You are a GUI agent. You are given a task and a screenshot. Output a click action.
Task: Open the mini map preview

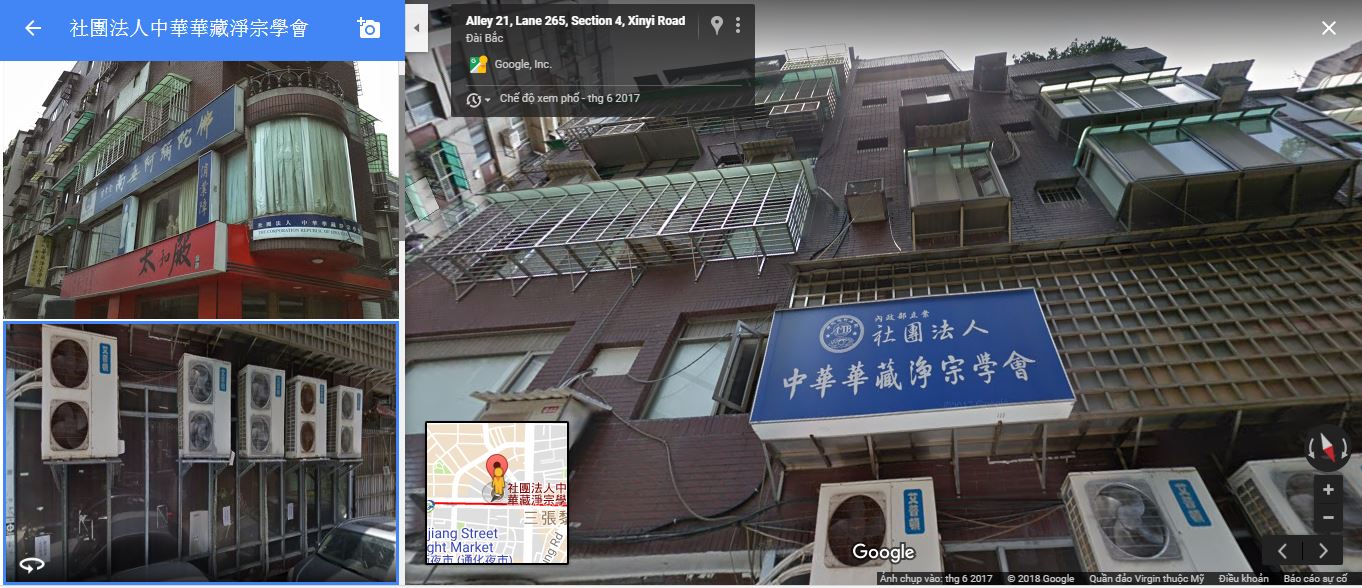click(x=497, y=493)
